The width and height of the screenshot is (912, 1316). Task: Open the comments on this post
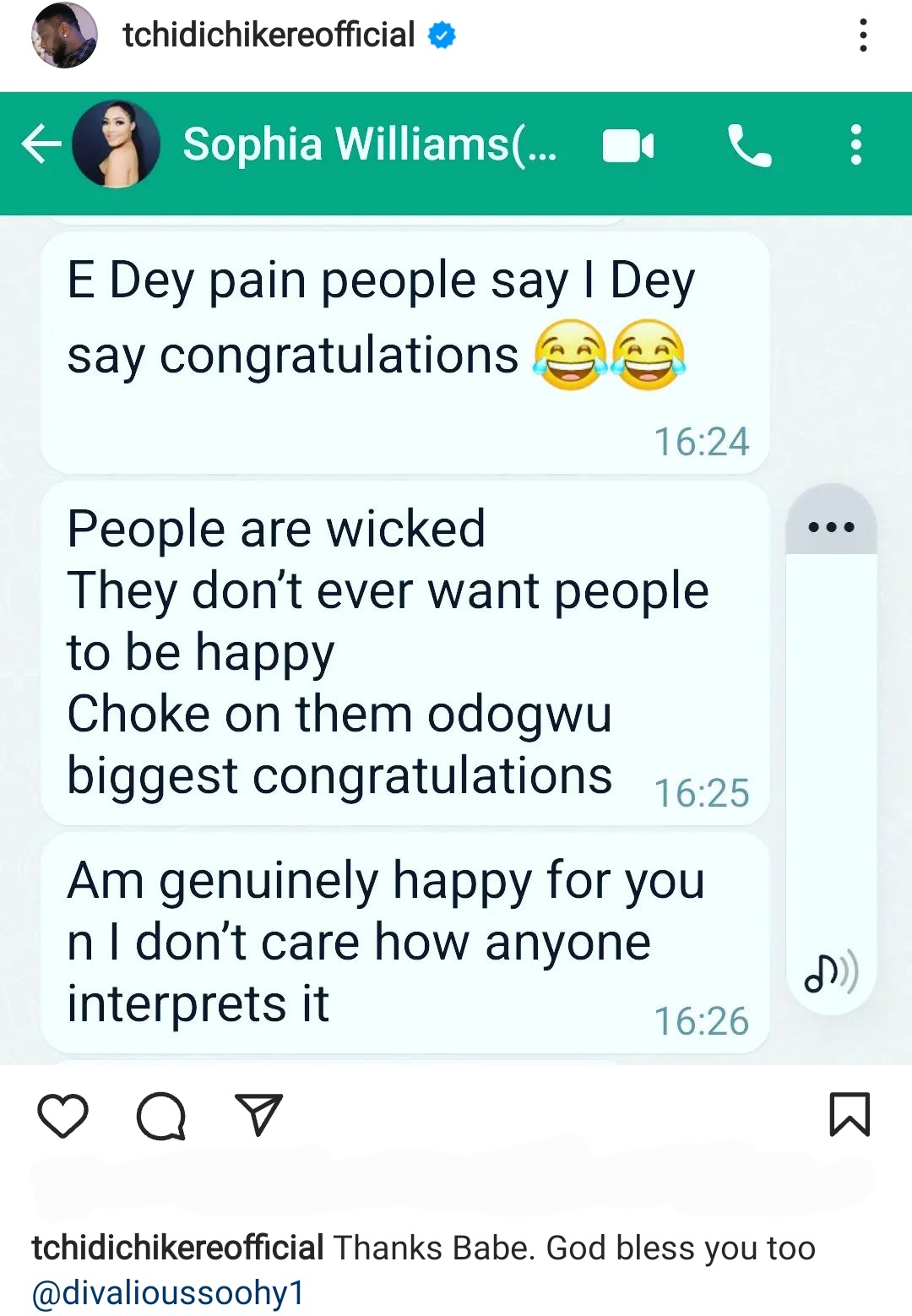(x=161, y=1116)
